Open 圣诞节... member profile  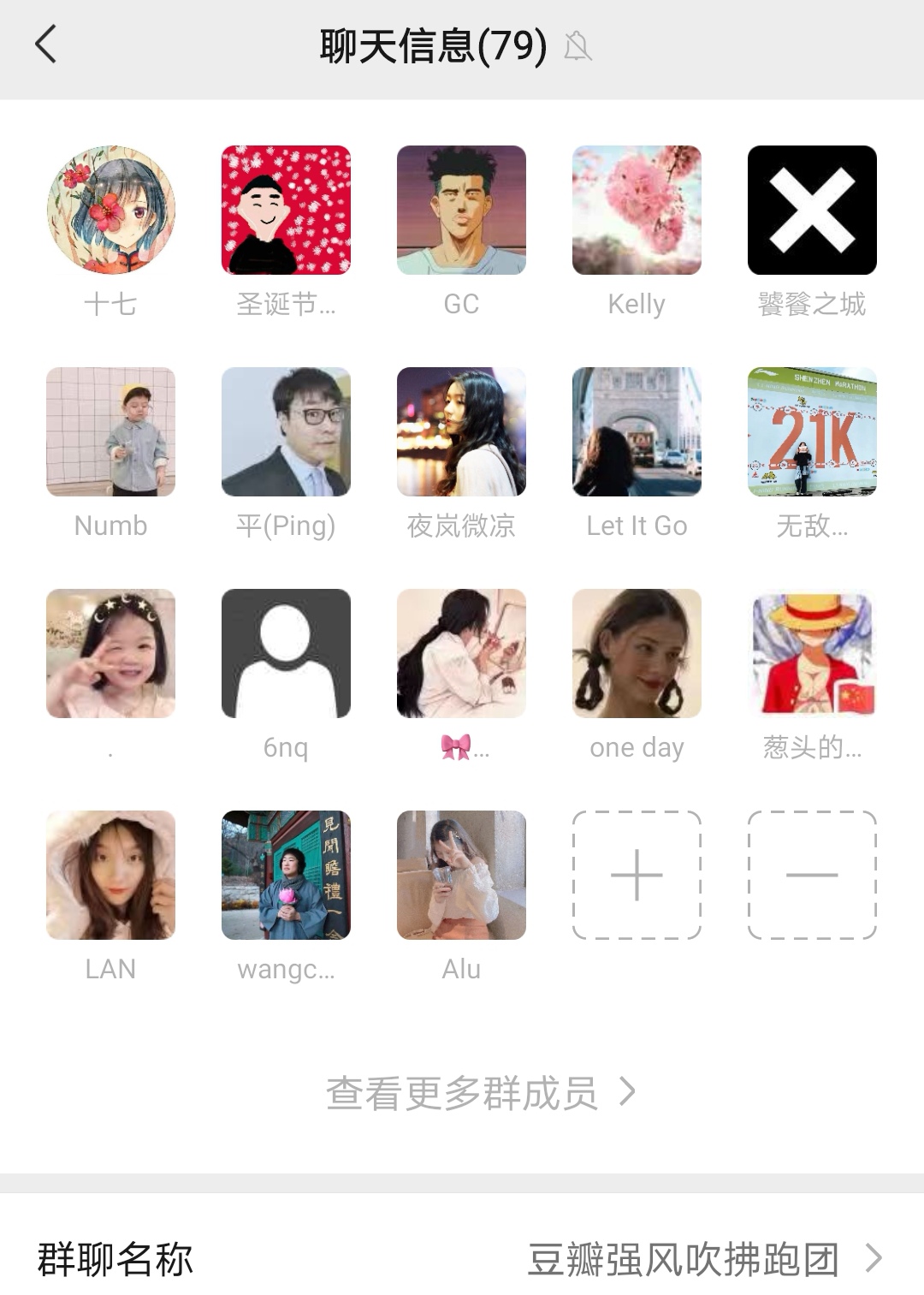[286, 210]
